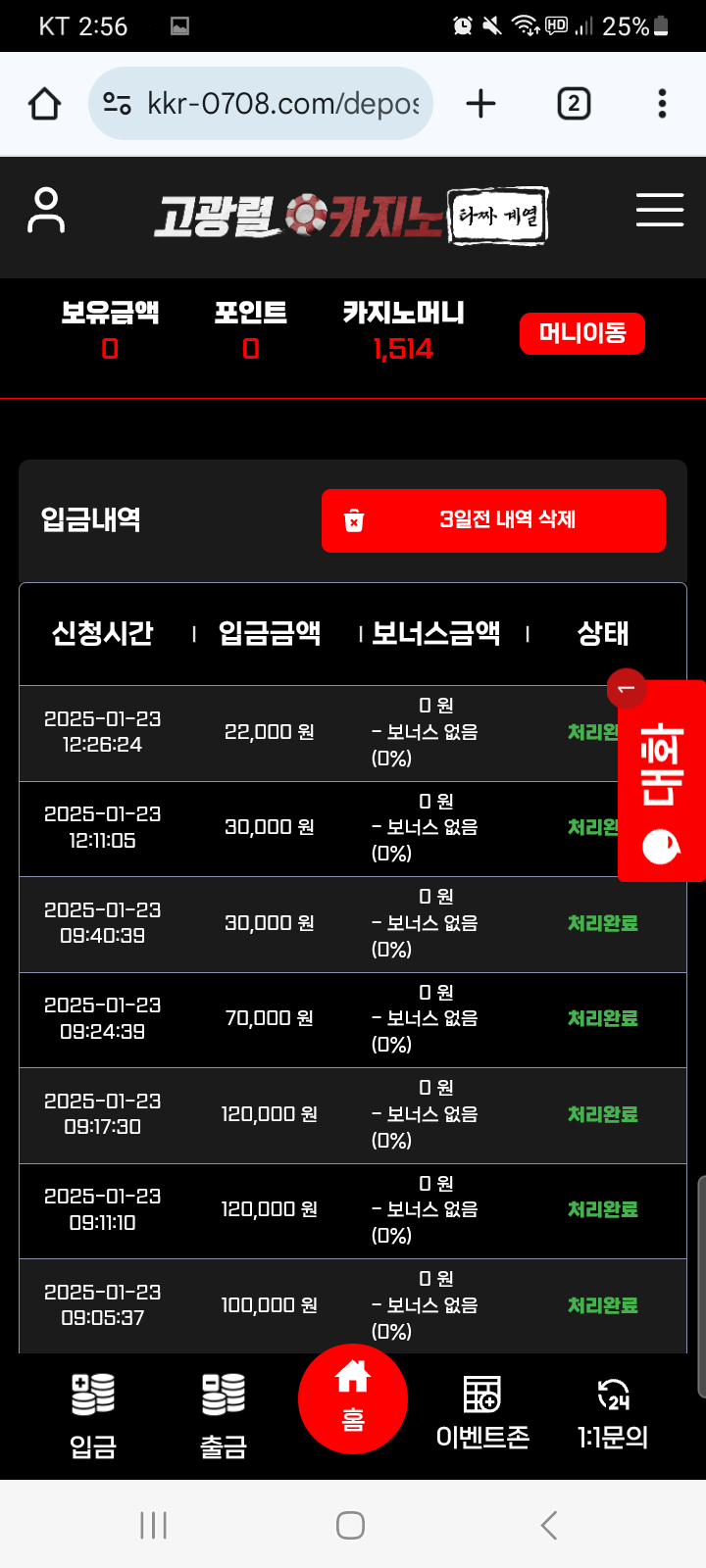Open the user profile icon

(x=46, y=210)
